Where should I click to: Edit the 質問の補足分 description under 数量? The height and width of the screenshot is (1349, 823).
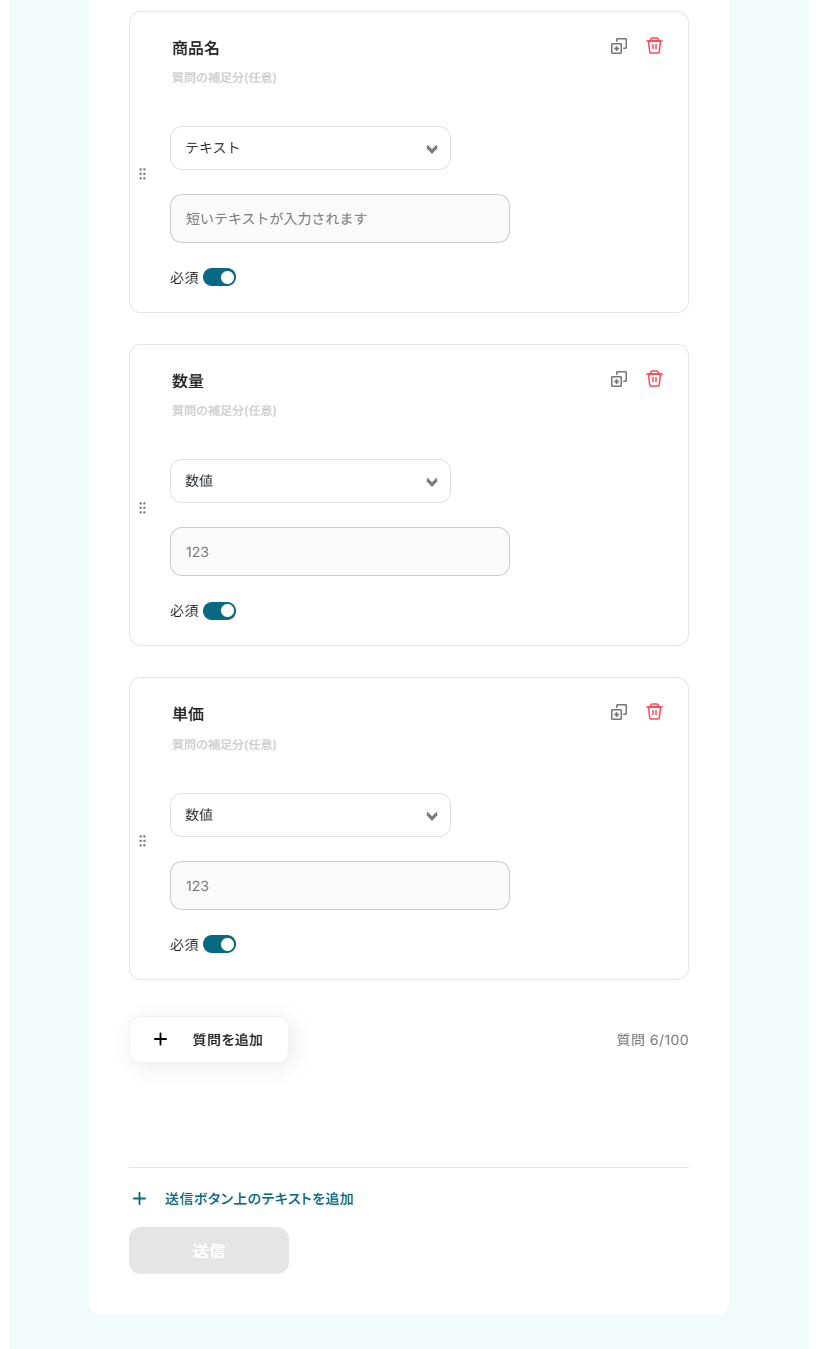(224, 411)
